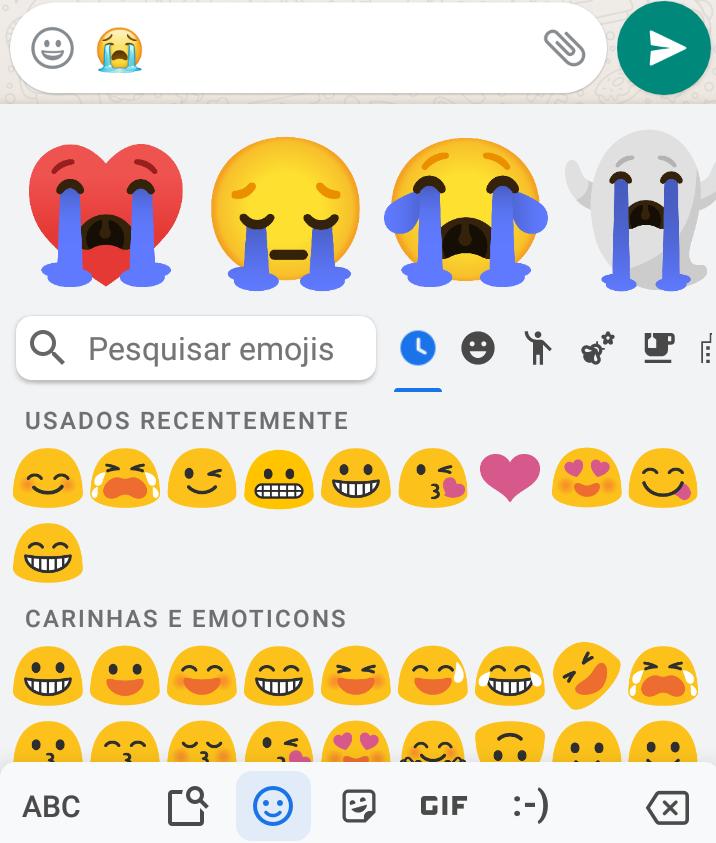Open the clipboard search tool

[x=187, y=806]
